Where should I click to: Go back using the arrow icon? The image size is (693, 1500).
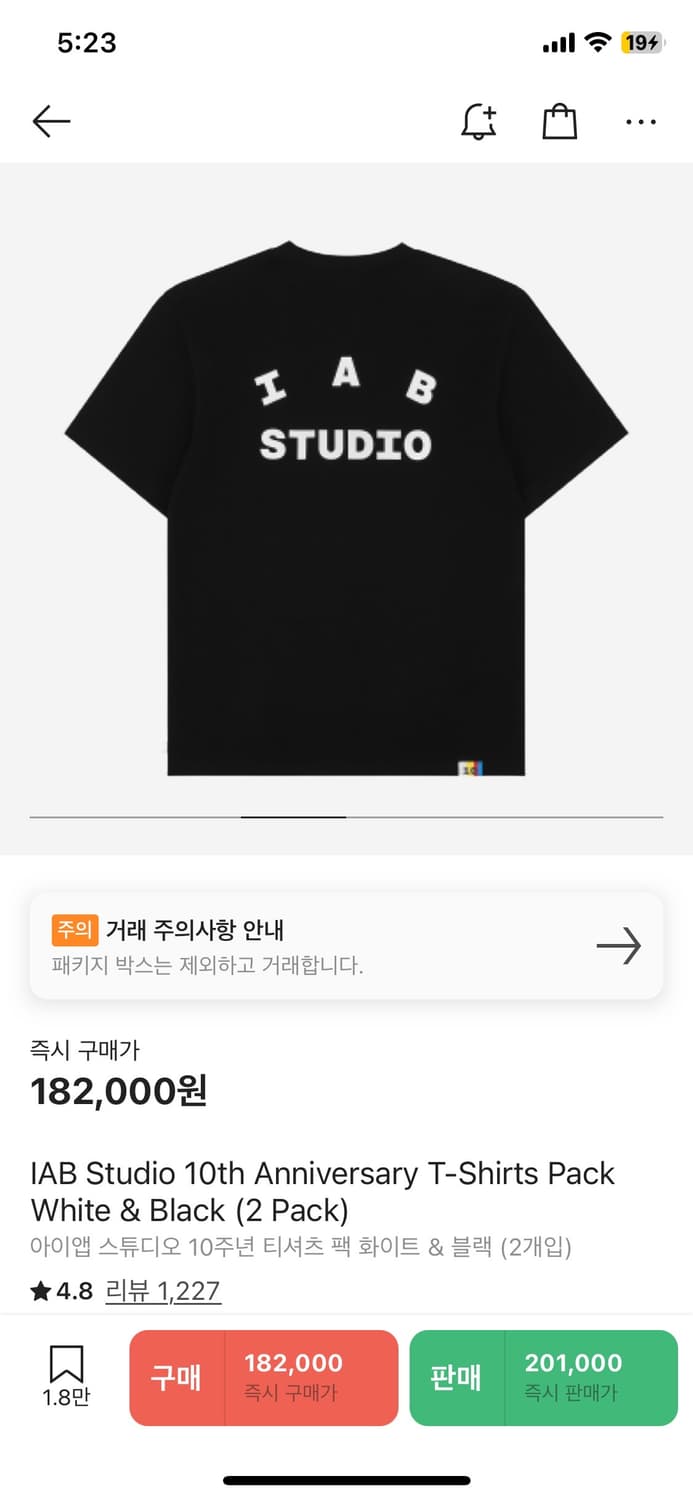pos(51,122)
